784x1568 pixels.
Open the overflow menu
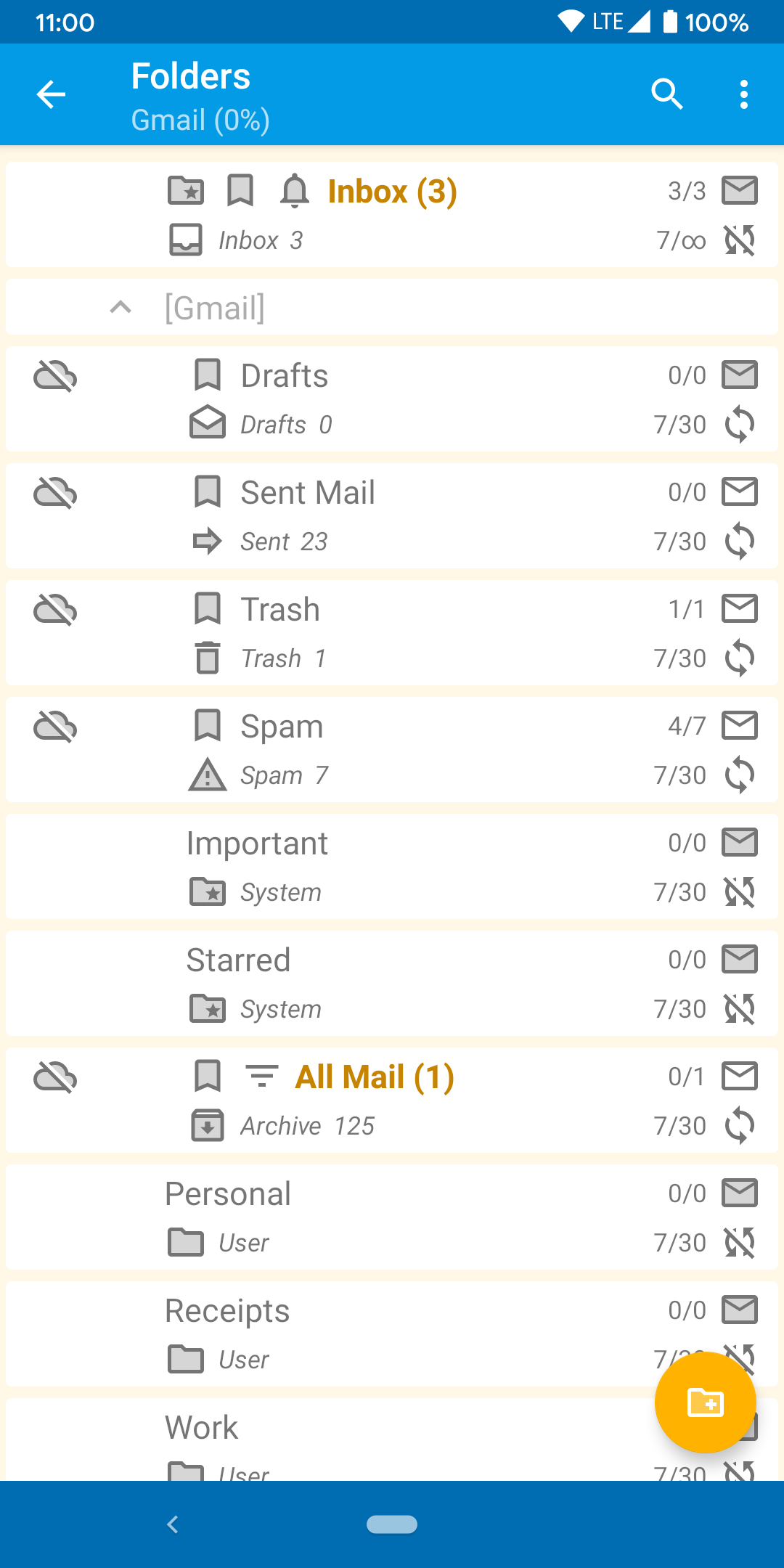743,94
